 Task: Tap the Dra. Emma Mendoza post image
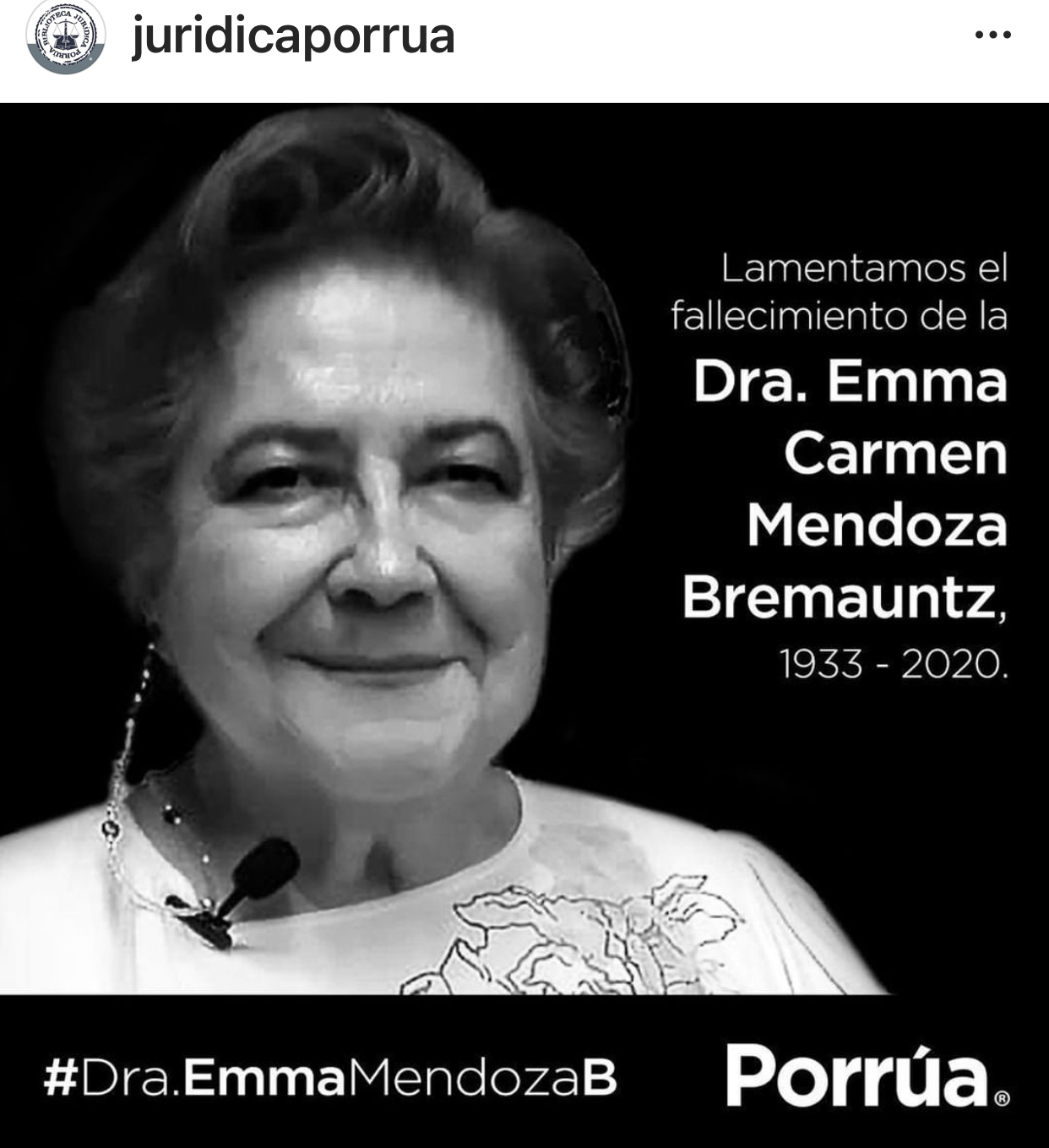click(524, 625)
